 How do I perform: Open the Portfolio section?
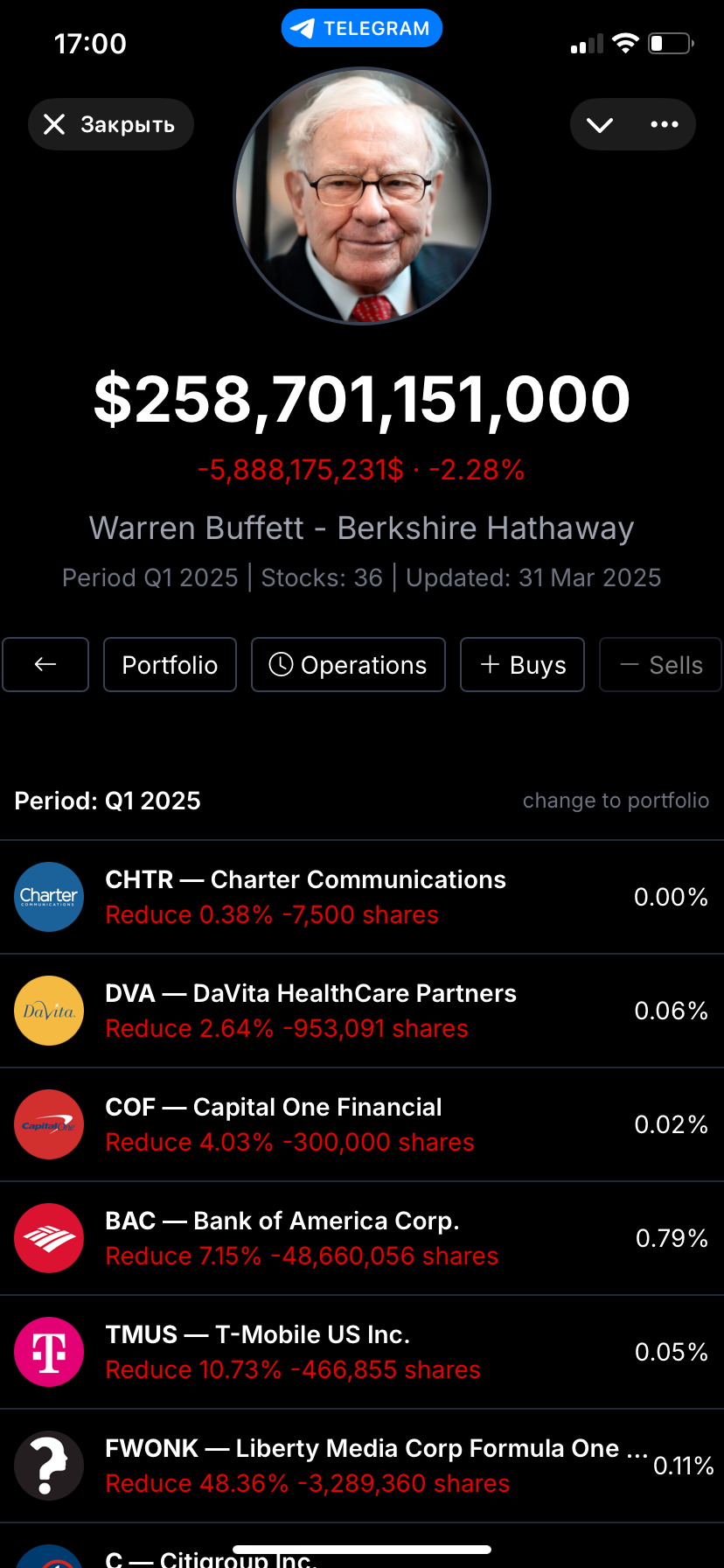tap(170, 665)
